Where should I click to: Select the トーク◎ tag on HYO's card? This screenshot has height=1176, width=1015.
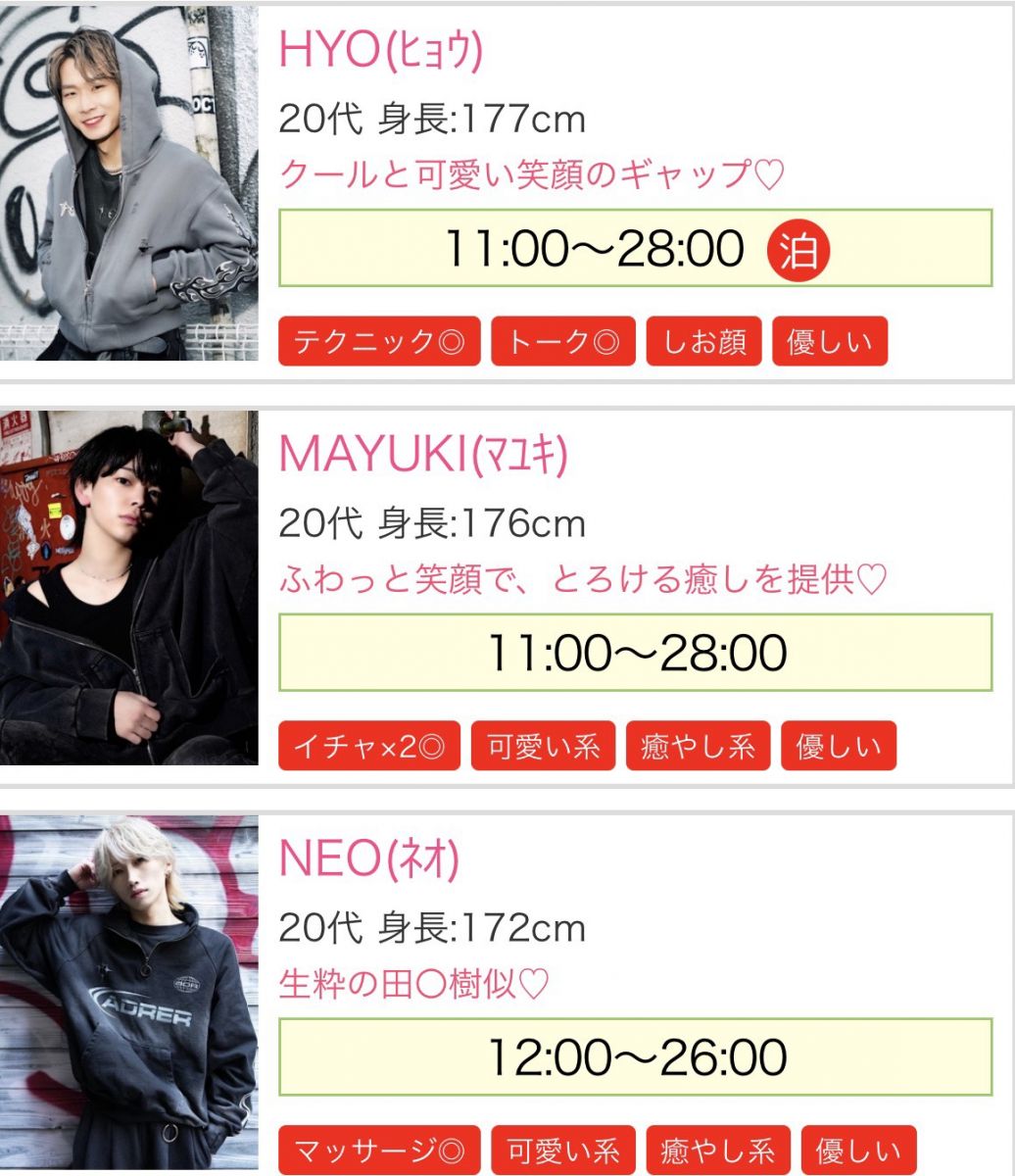[x=563, y=341]
